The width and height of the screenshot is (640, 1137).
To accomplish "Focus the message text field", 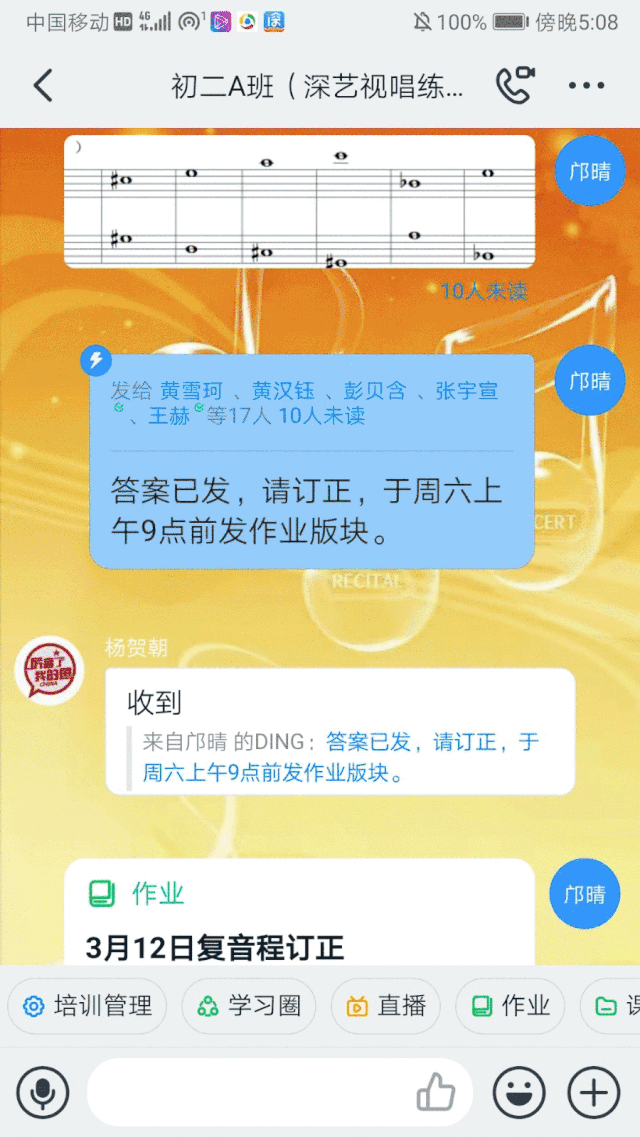I will [x=250, y=1092].
